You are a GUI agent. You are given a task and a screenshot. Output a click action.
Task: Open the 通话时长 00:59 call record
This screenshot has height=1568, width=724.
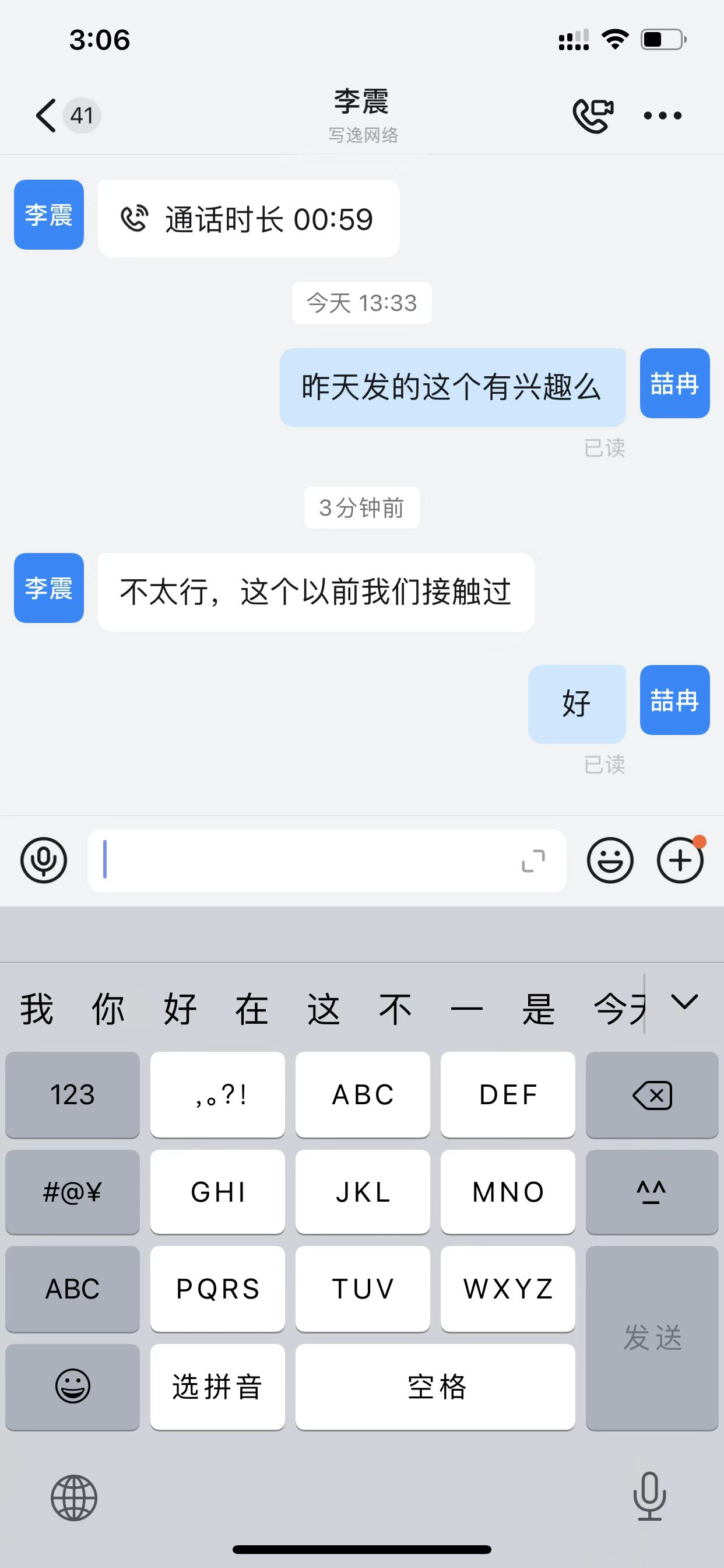(x=248, y=219)
